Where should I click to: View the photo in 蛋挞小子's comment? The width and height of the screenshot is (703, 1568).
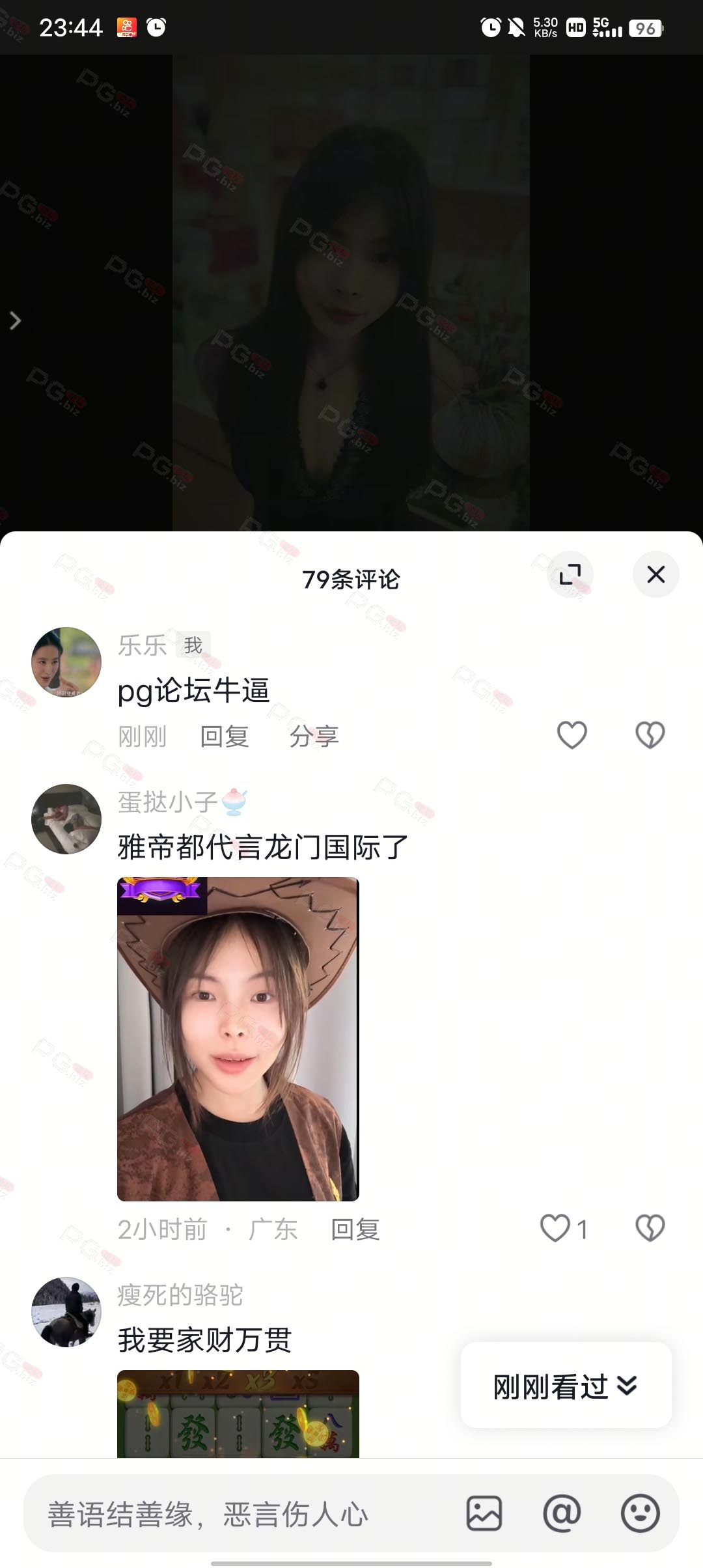(238, 1039)
